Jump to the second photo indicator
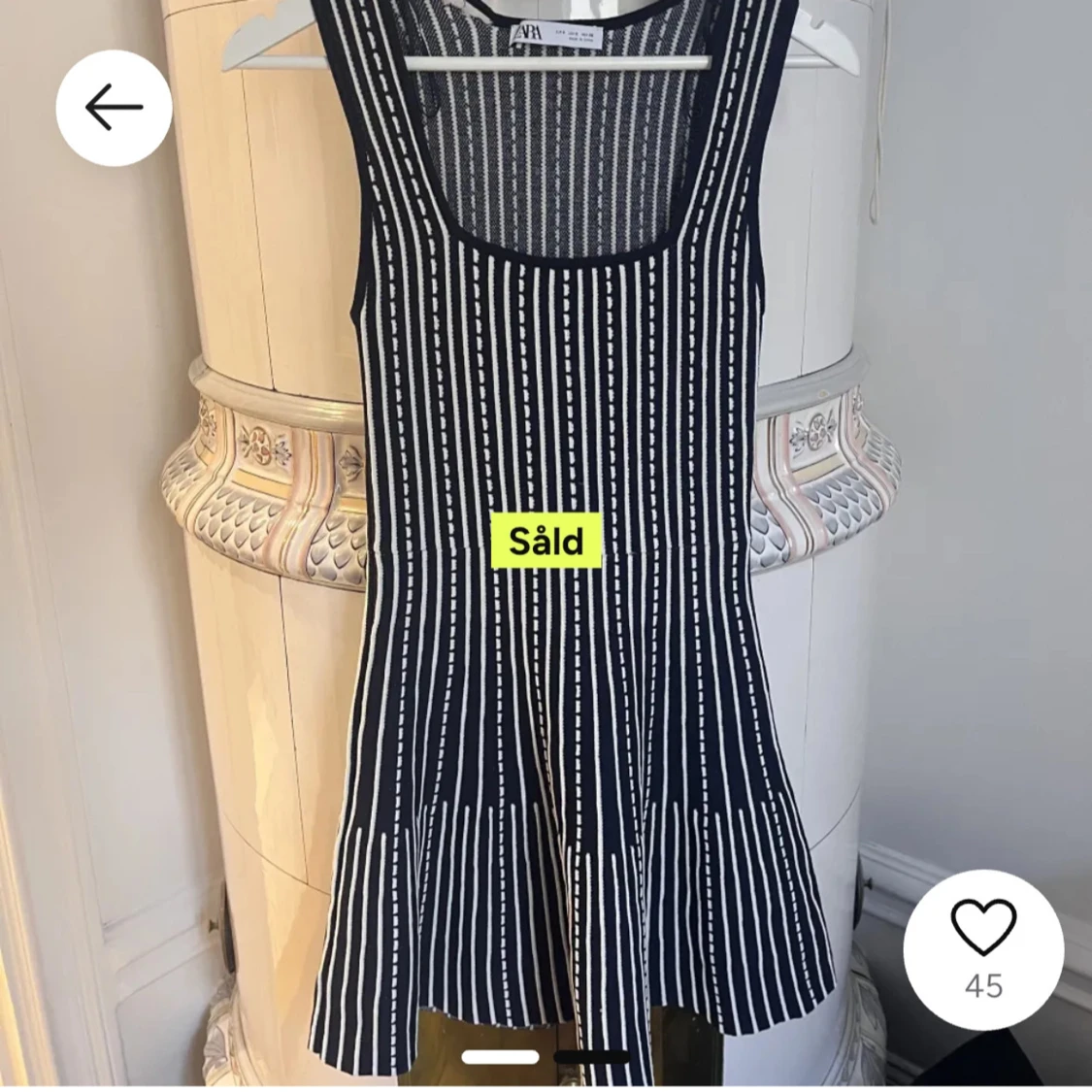Screen dimensions: 1092x1092 coord(592,1056)
